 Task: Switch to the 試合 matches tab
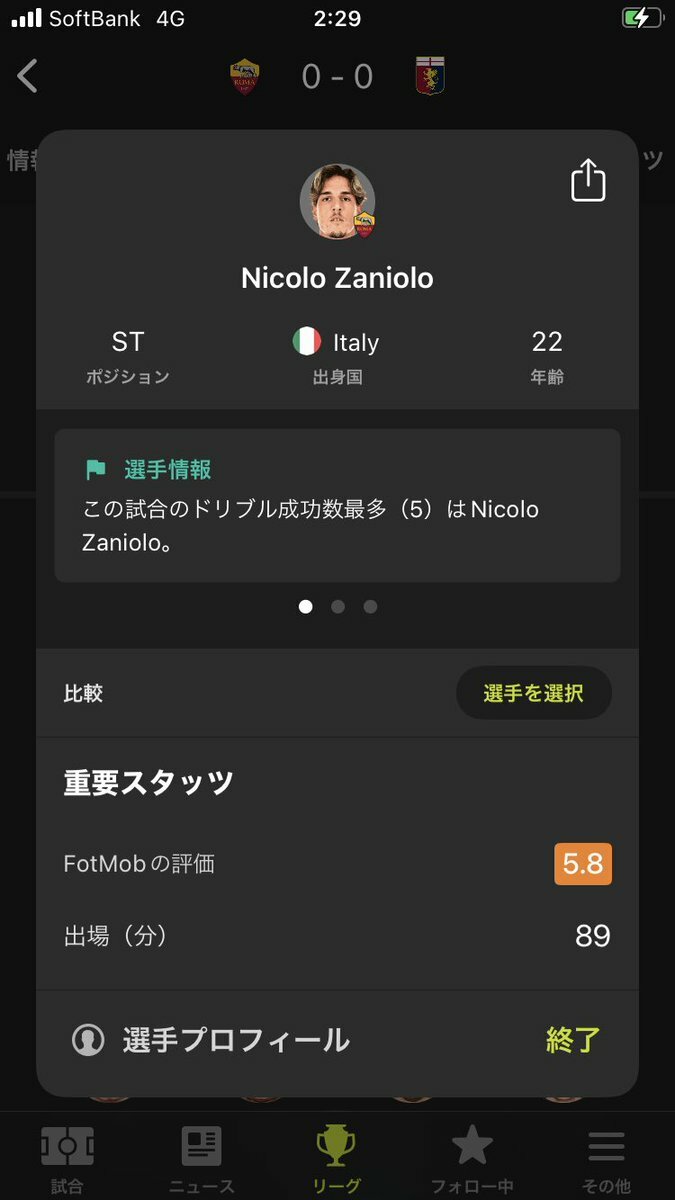pos(67,1160)
